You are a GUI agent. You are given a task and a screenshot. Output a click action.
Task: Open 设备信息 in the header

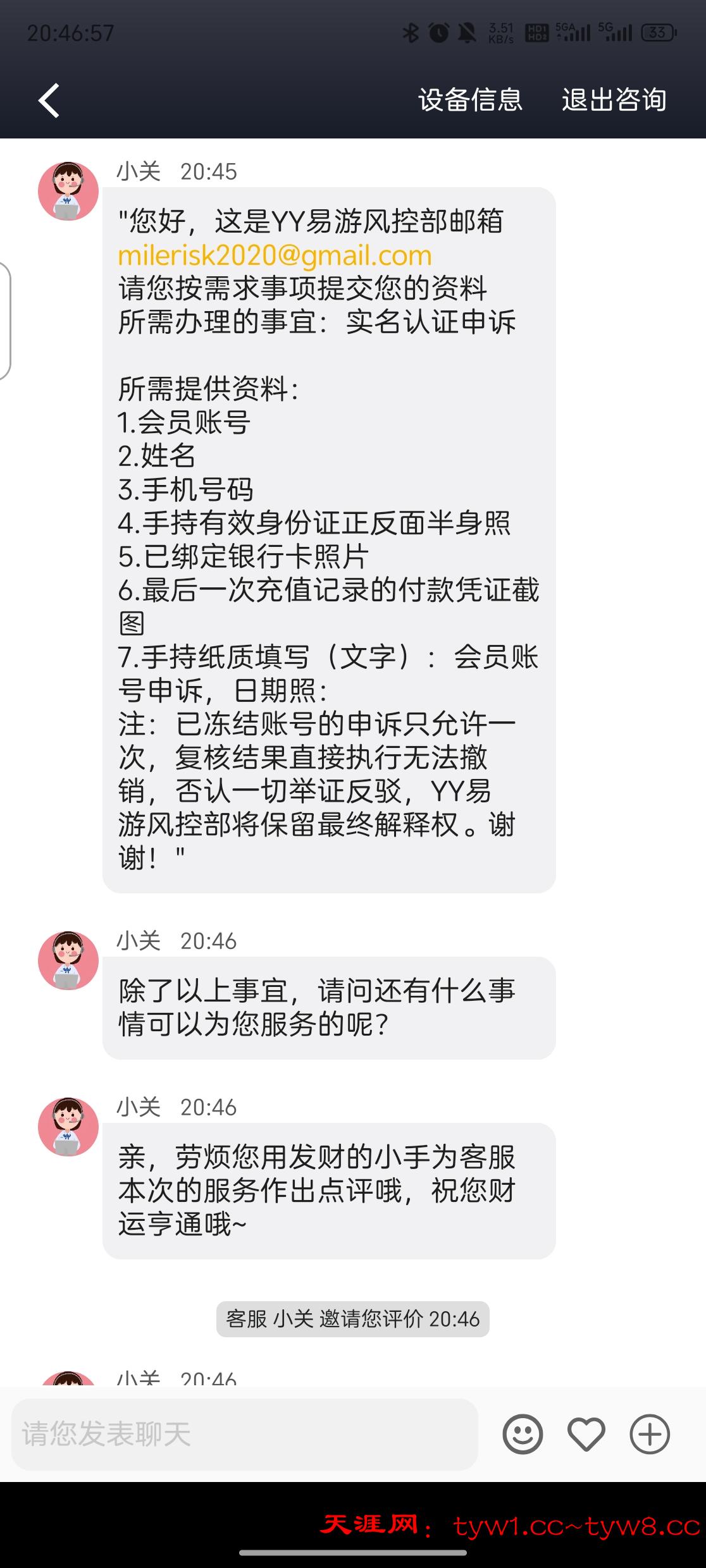[x=470, y=100]
